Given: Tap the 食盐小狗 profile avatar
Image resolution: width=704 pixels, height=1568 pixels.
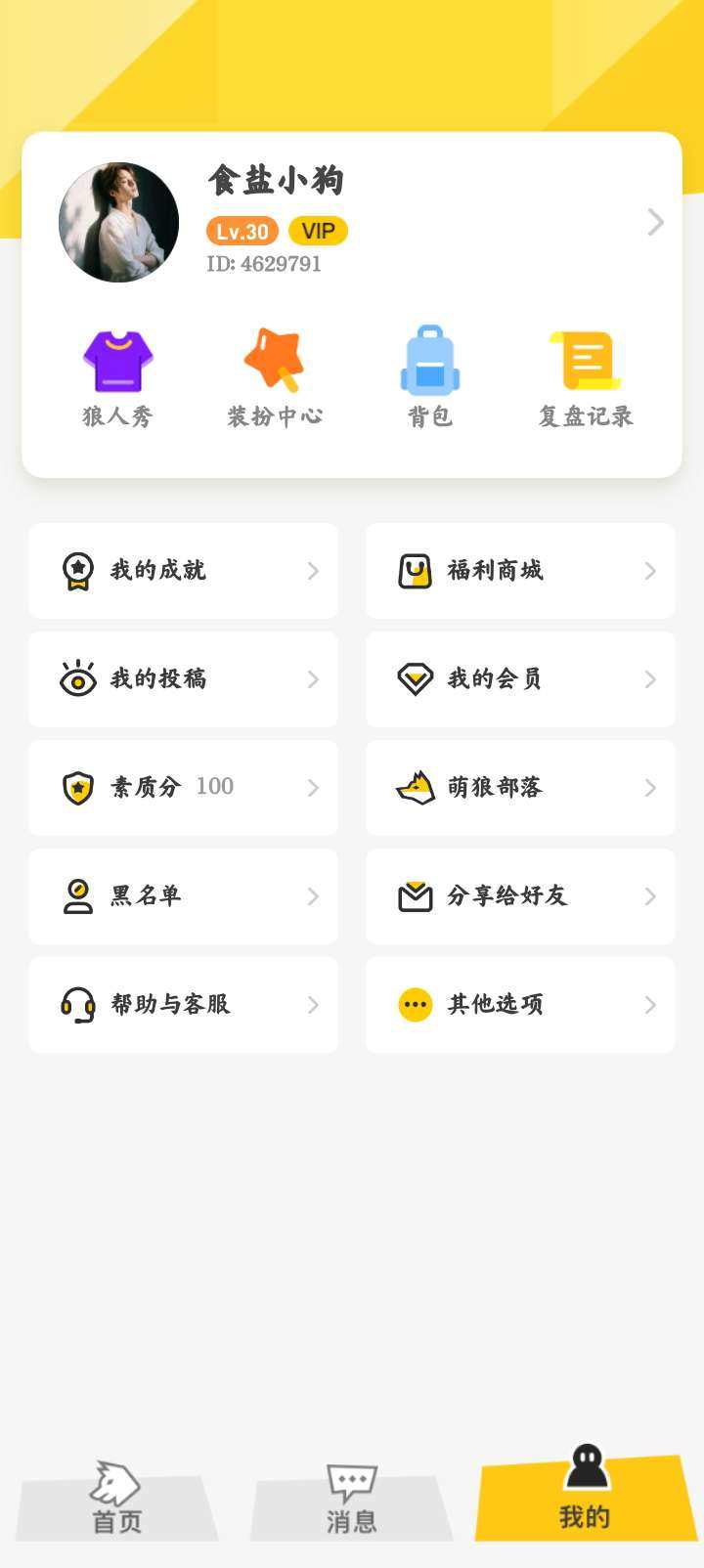Looking at the screenshot, I should coord(119,223).
